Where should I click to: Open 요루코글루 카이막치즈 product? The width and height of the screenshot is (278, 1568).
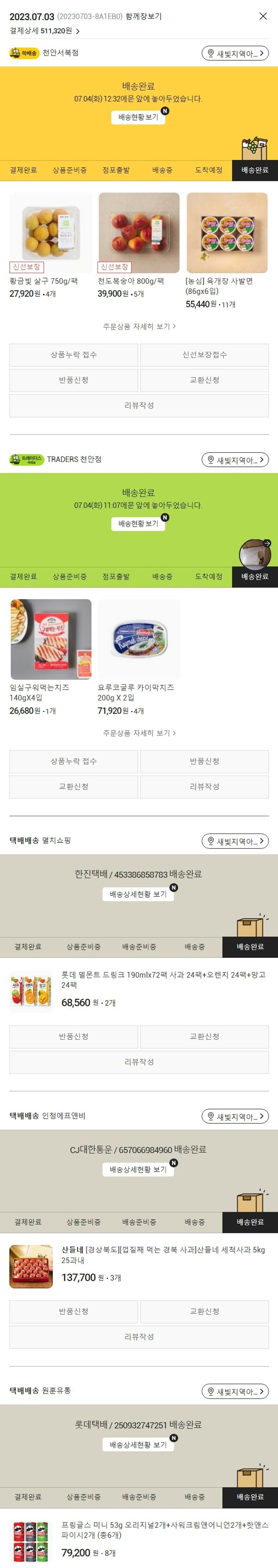click(139, 639)
